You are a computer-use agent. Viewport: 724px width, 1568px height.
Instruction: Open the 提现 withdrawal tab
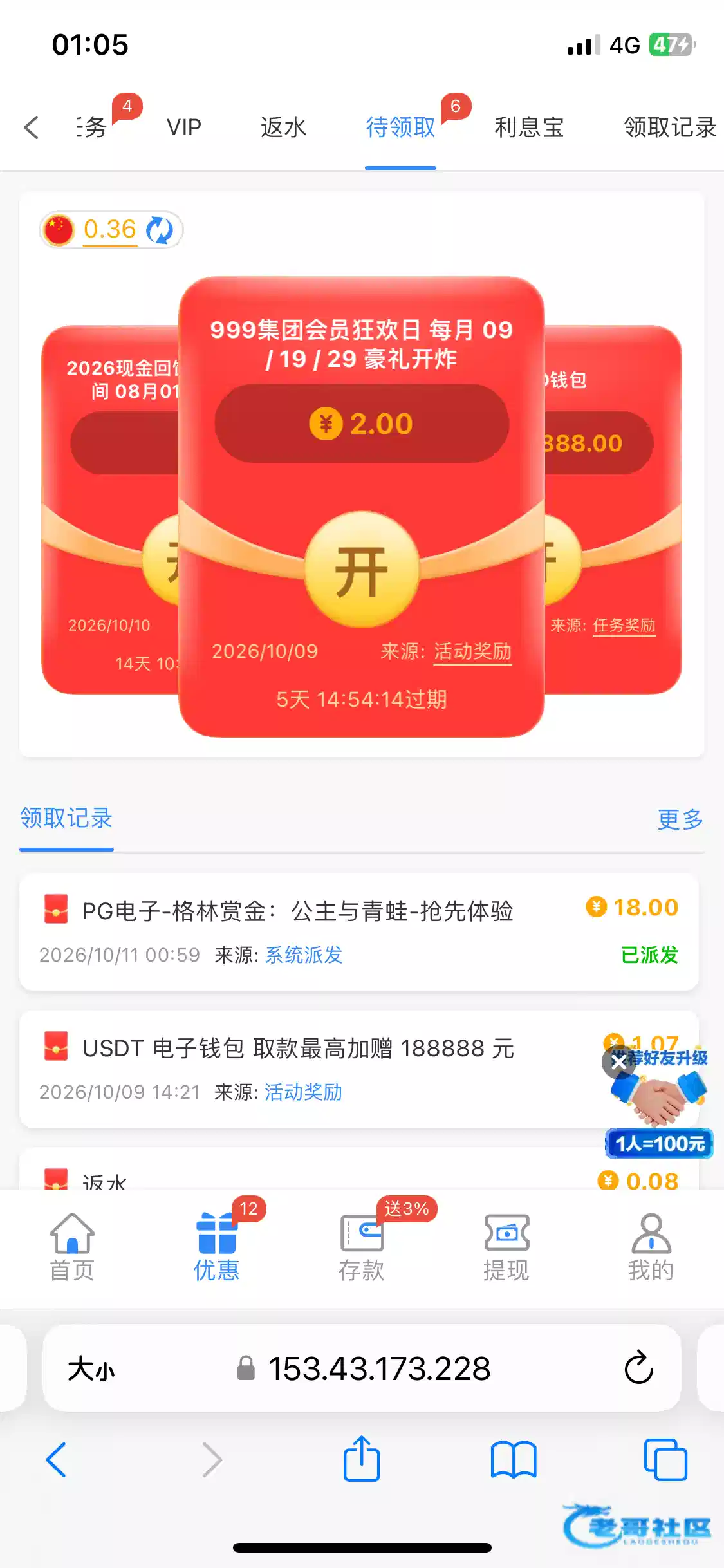506,1247
